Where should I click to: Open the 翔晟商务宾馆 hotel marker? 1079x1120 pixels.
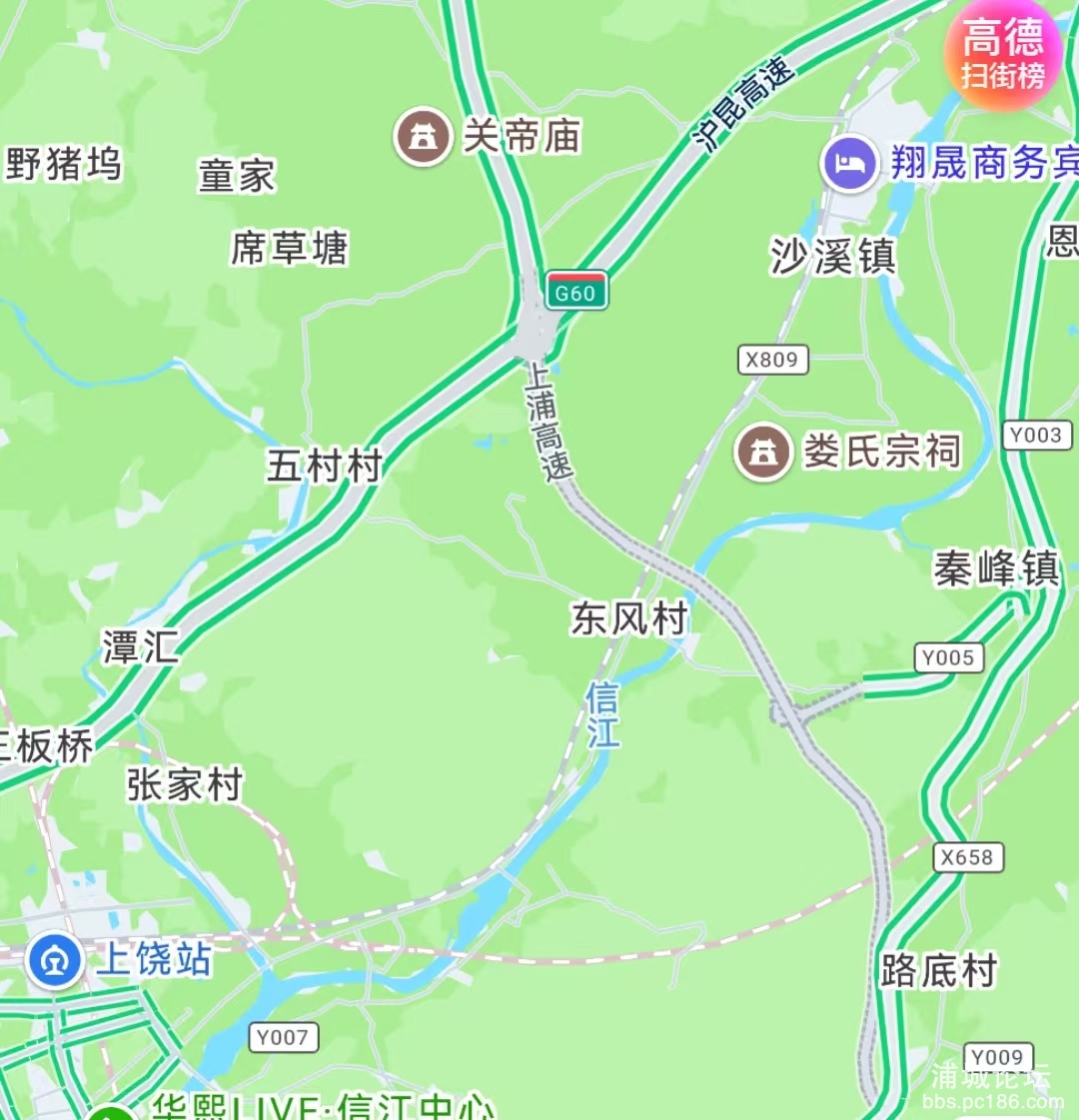coord(850,163)
